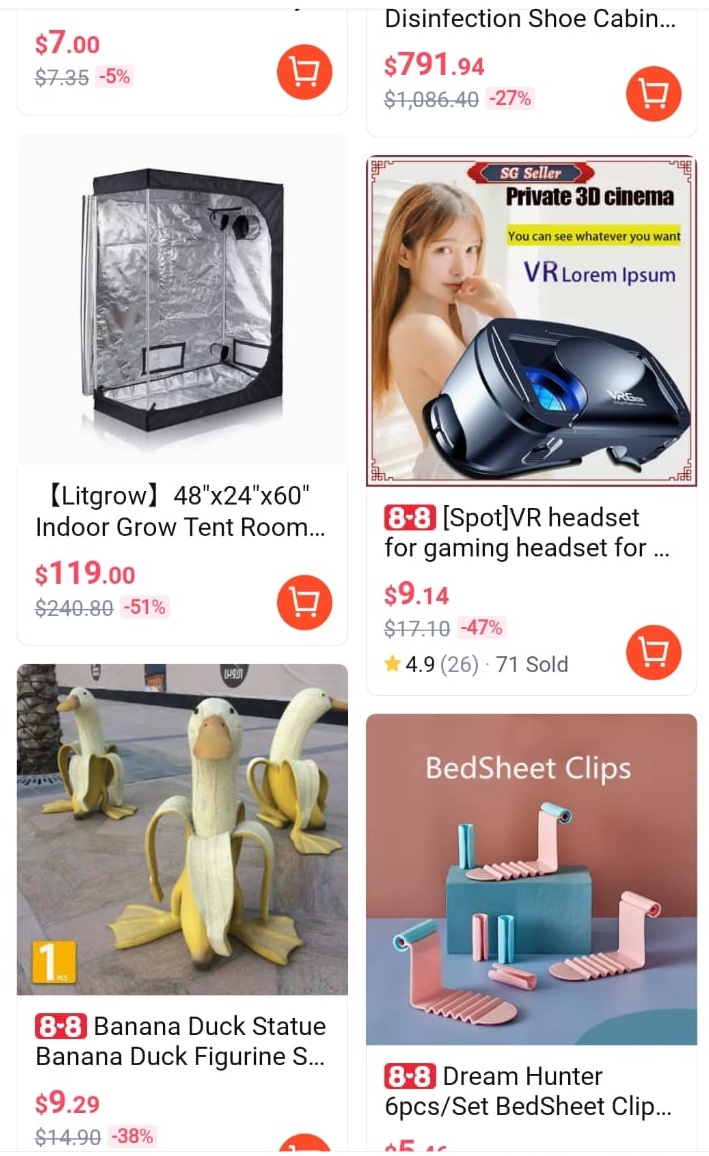Add Disinfection Shoe Cabinet to cart

653,94
